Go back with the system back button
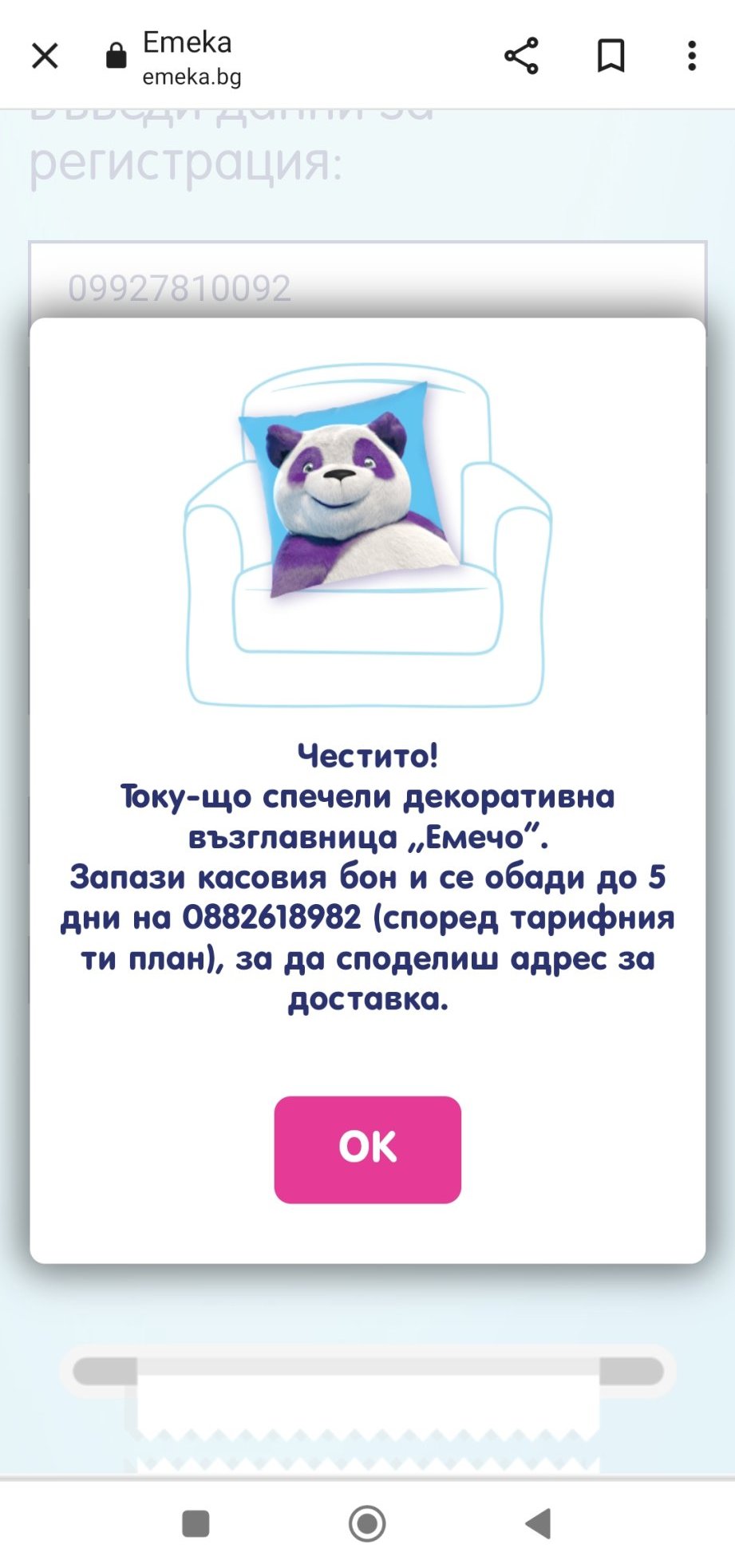This screenshot has width=735, height=1568. point(539,1523)
